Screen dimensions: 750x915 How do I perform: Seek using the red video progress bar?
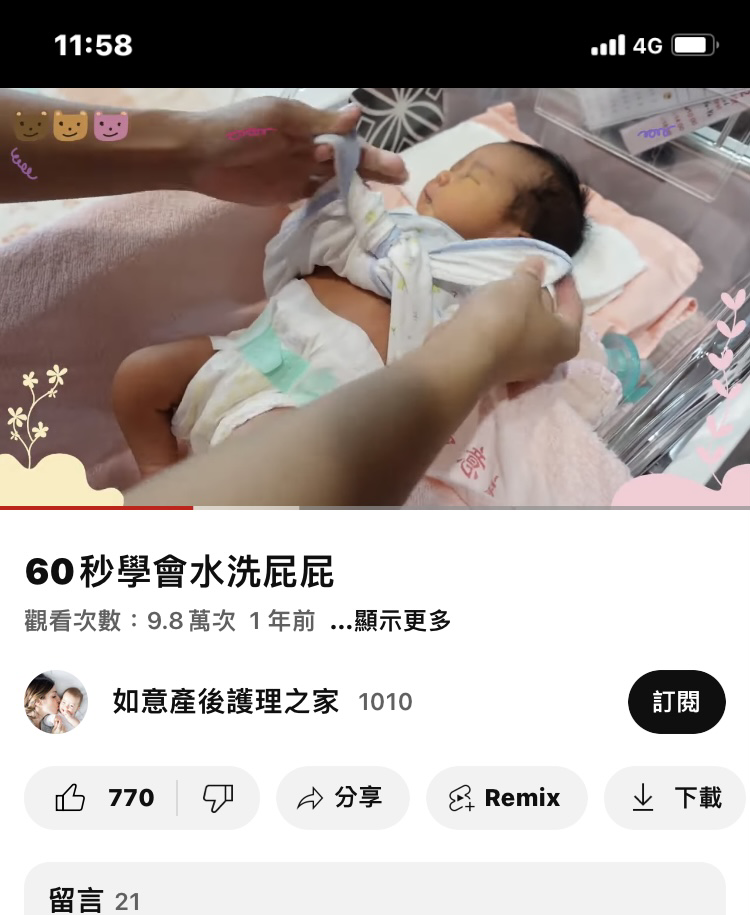click(192, 508)
